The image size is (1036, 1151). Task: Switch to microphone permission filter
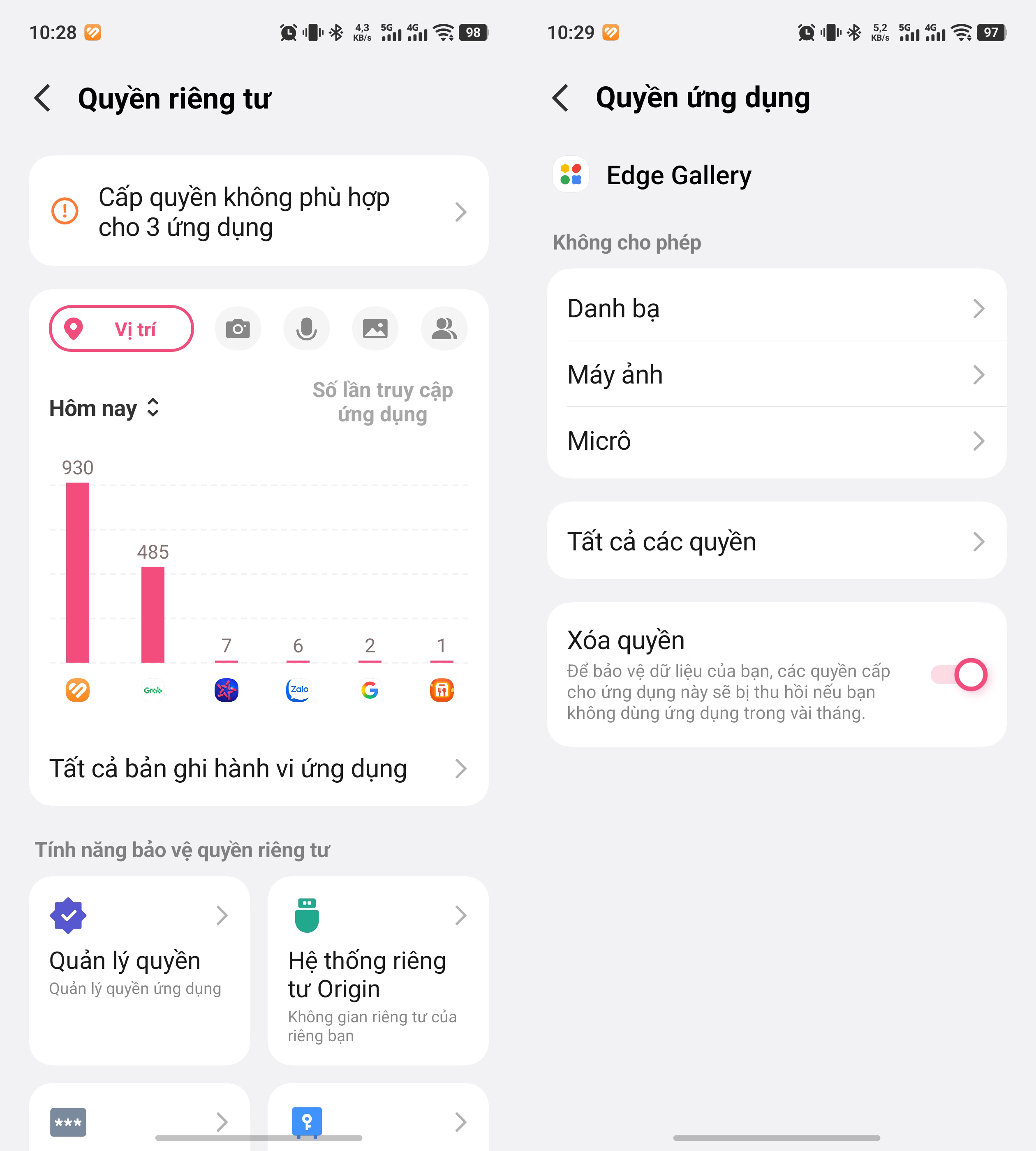tap(306, 328)
